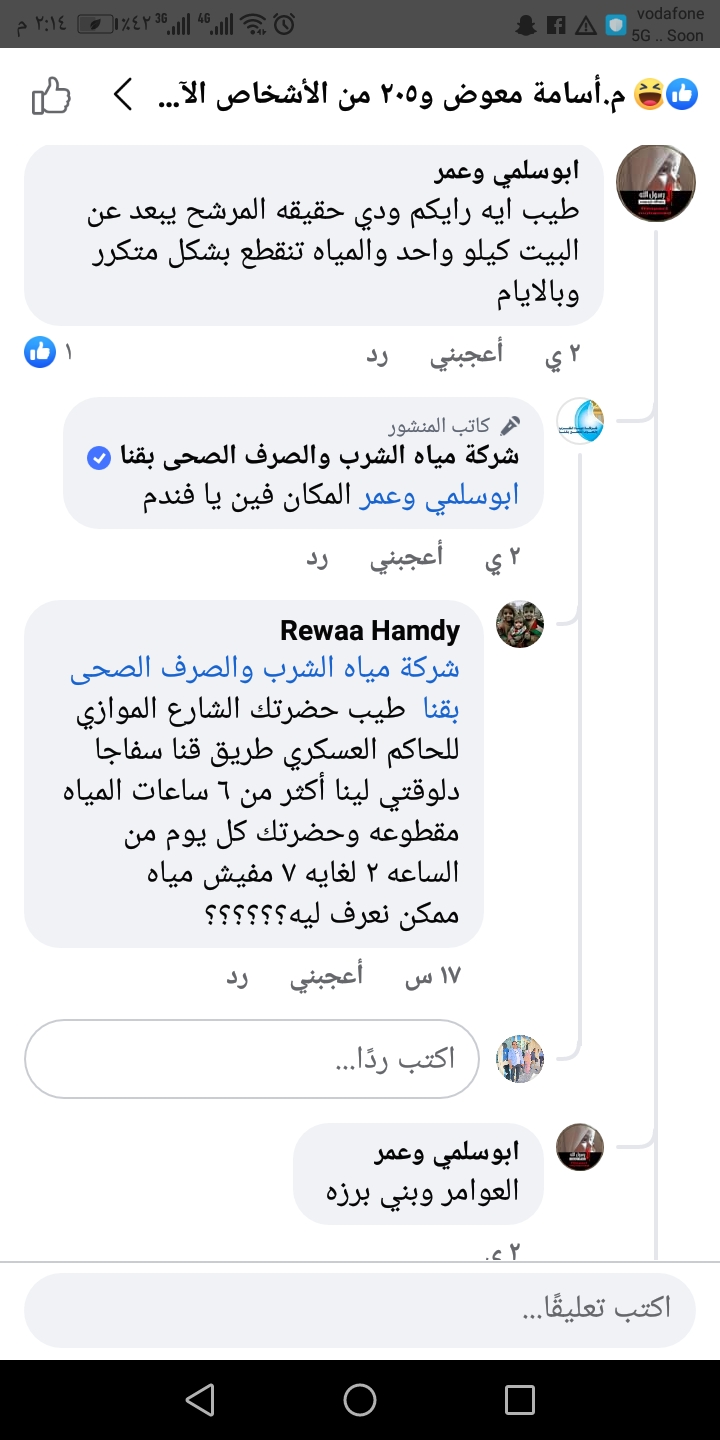The width and height of the screenshot is (720, 1440).
Task: Go back with system navigation triangle
Action: coord(199,1399)
